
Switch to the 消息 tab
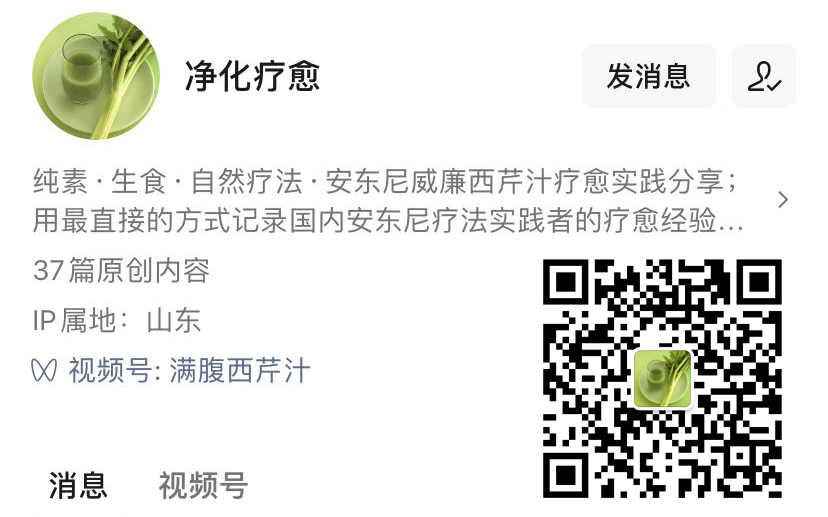(78, 486)
